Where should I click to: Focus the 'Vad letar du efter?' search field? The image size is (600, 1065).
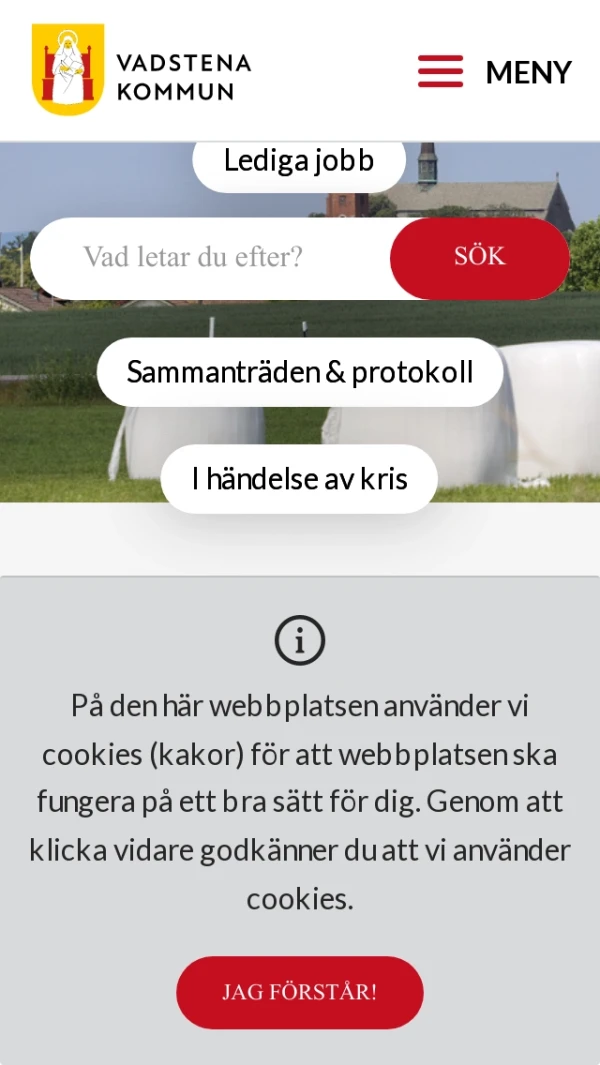[212, 258]
